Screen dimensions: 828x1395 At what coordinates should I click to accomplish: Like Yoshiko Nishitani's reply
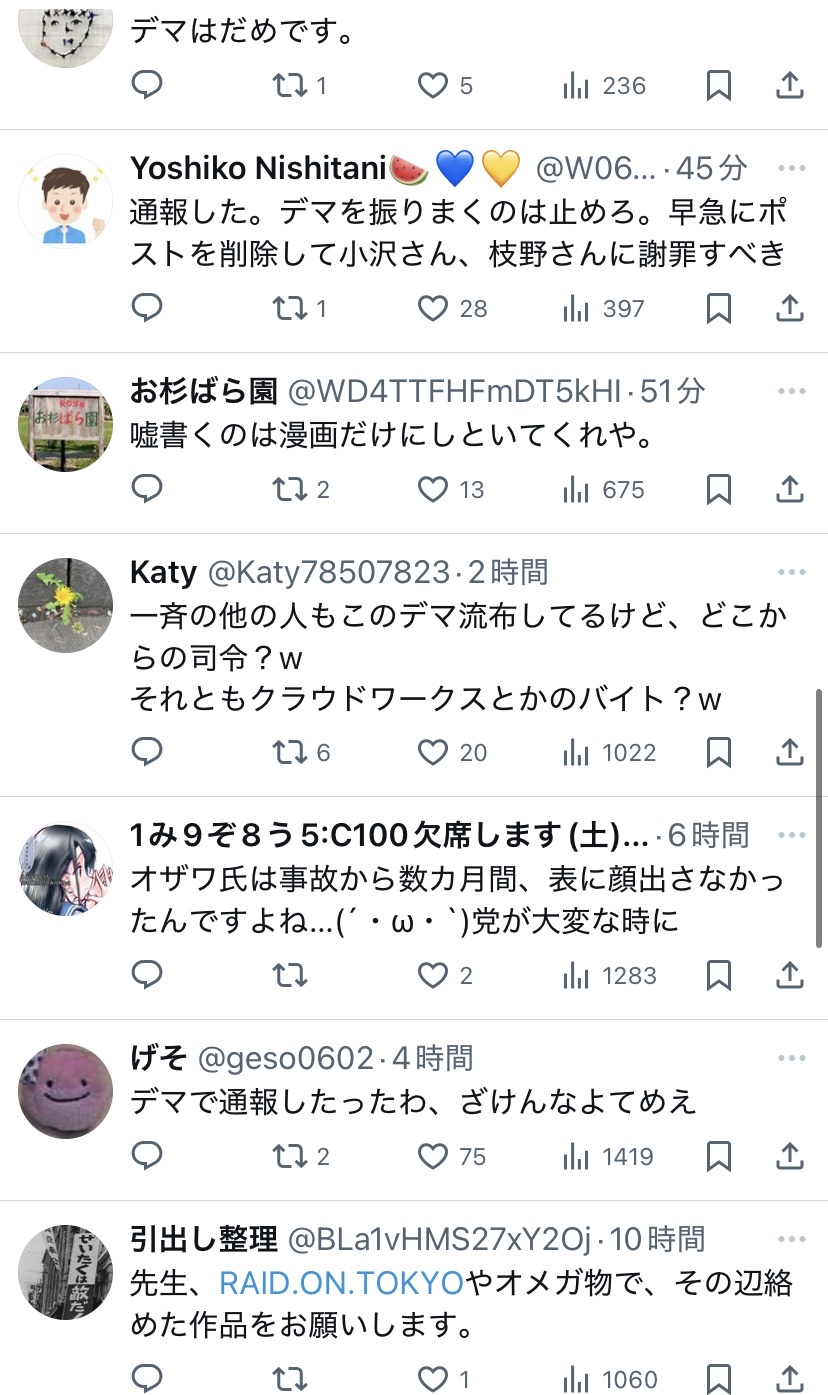[x=433, y=308]
